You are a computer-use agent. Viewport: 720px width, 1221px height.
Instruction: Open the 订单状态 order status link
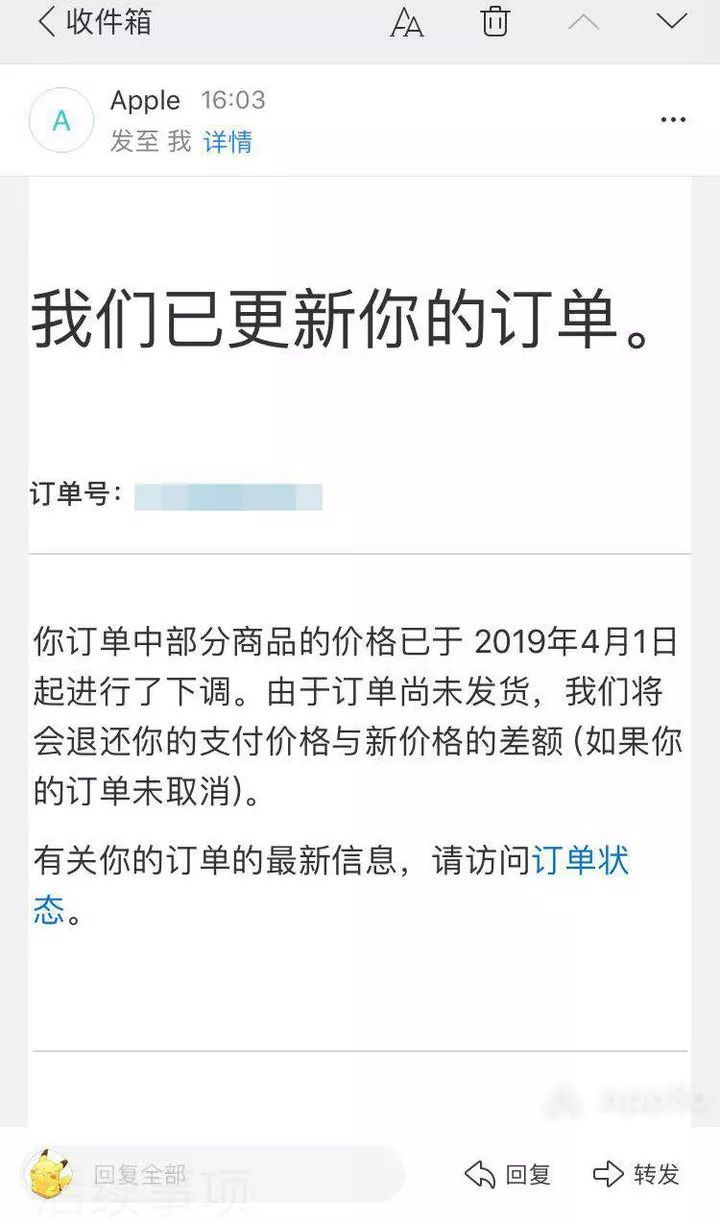tap(580, 861)
